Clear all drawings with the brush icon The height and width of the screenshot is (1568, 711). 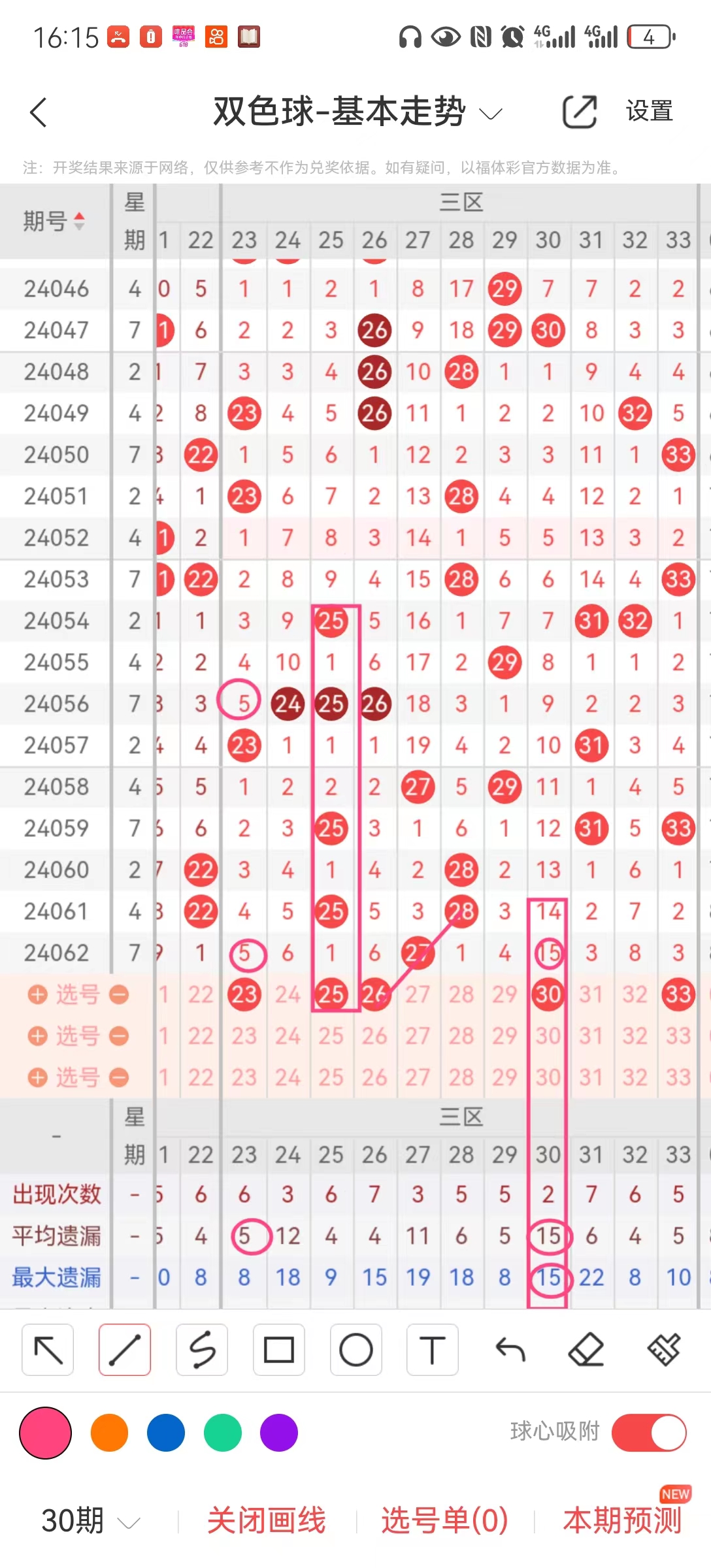(x=663, y=1350)
